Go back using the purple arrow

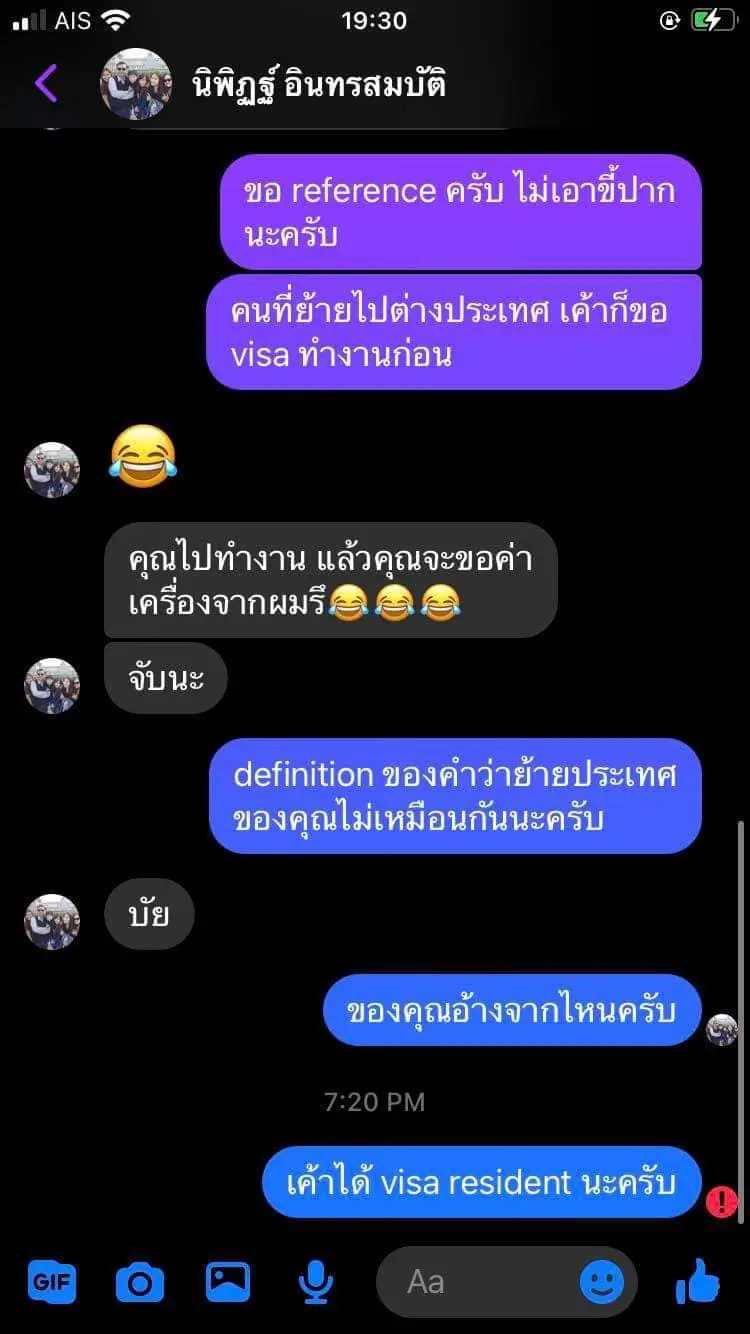pyautogui.click(x=46, y=84)
